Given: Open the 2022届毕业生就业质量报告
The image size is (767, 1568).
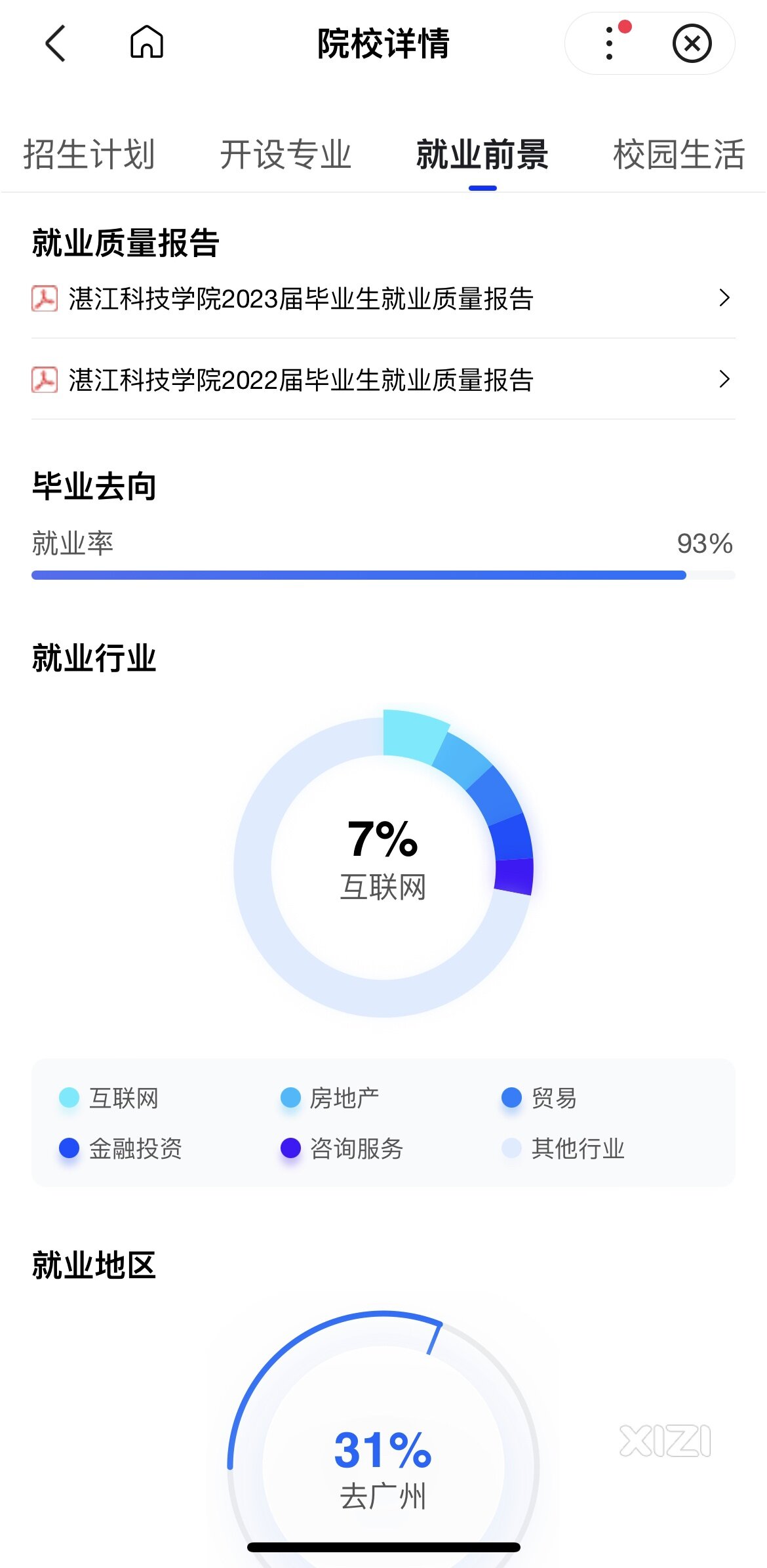Looking at the screenshot, I should click(x=383, y=380).
